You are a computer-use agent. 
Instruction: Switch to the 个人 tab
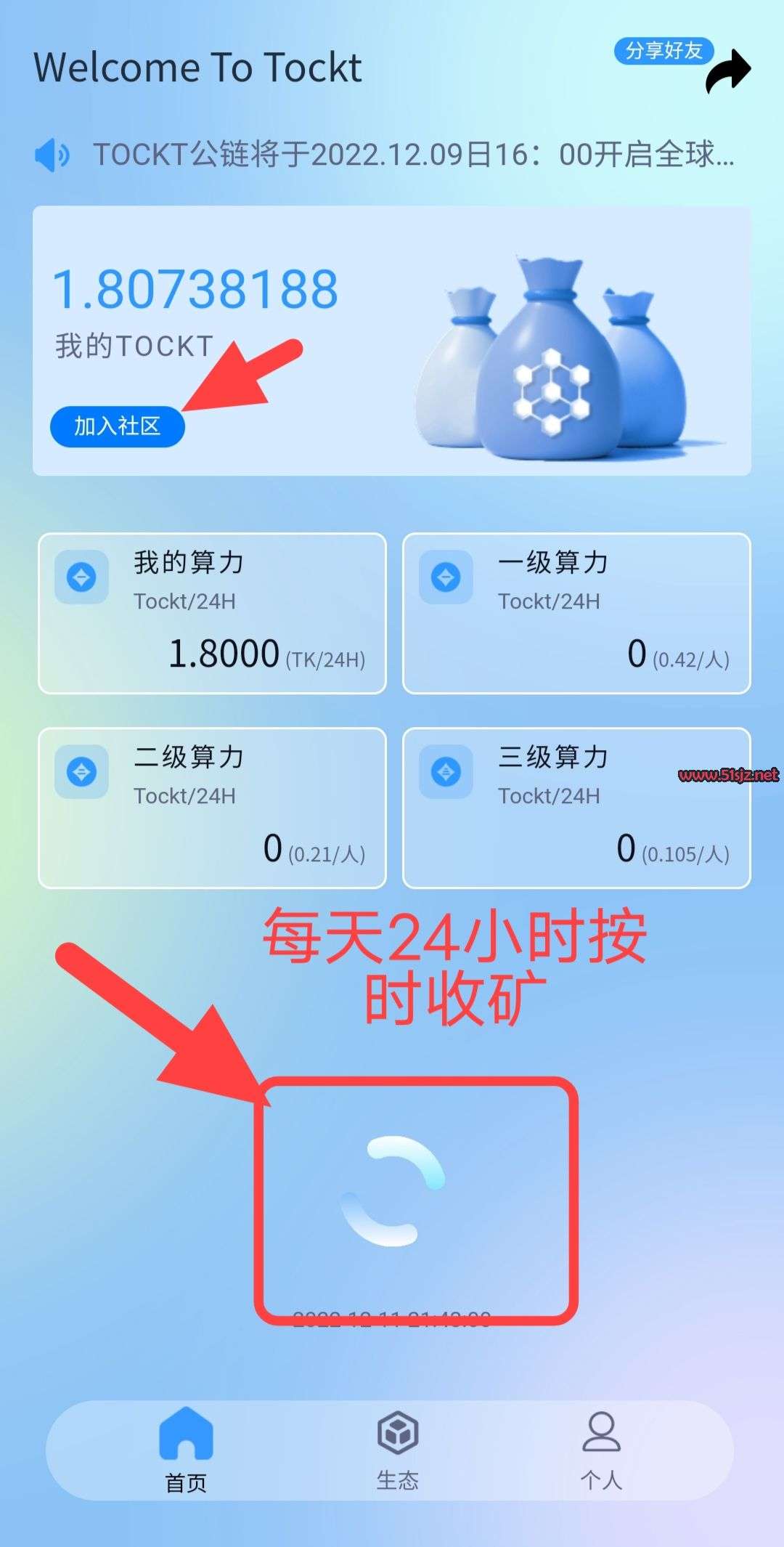pyautogui.click(x=601, y=1450)
